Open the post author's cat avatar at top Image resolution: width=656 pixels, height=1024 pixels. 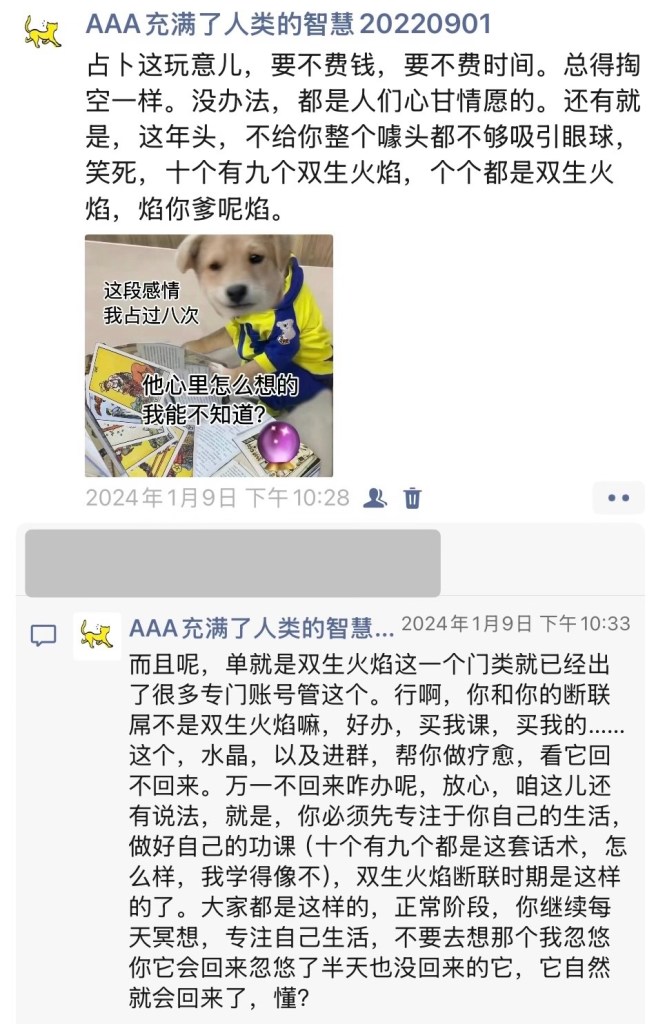pos(42,32)
